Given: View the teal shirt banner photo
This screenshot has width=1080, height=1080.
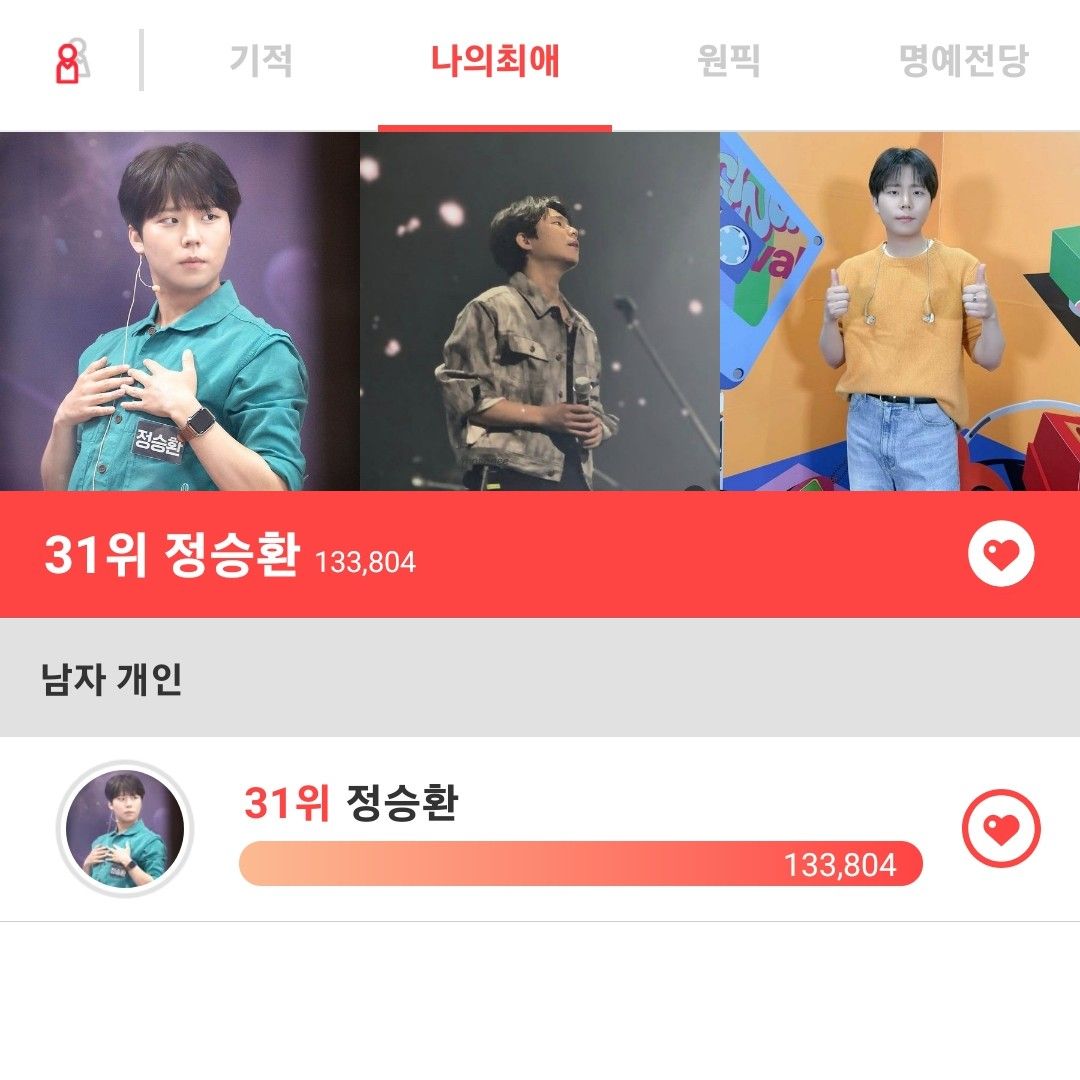Looking at the screenshot, I should tap(180, 312).
